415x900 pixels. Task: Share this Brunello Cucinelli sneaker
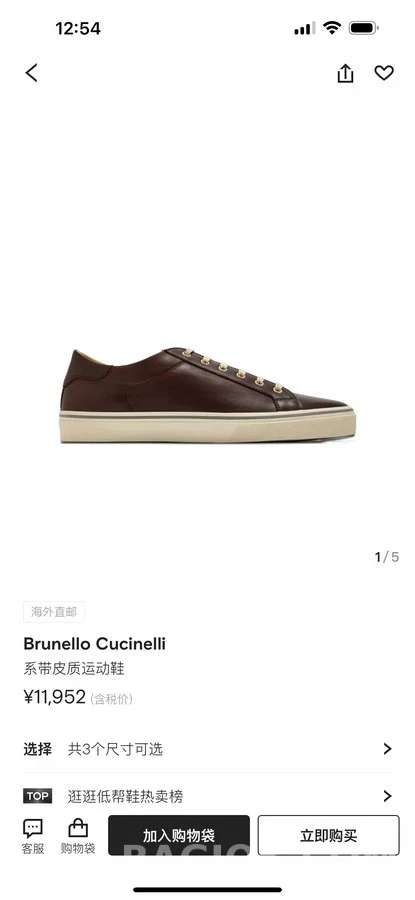pyautogui.click(x=345, y=73)
